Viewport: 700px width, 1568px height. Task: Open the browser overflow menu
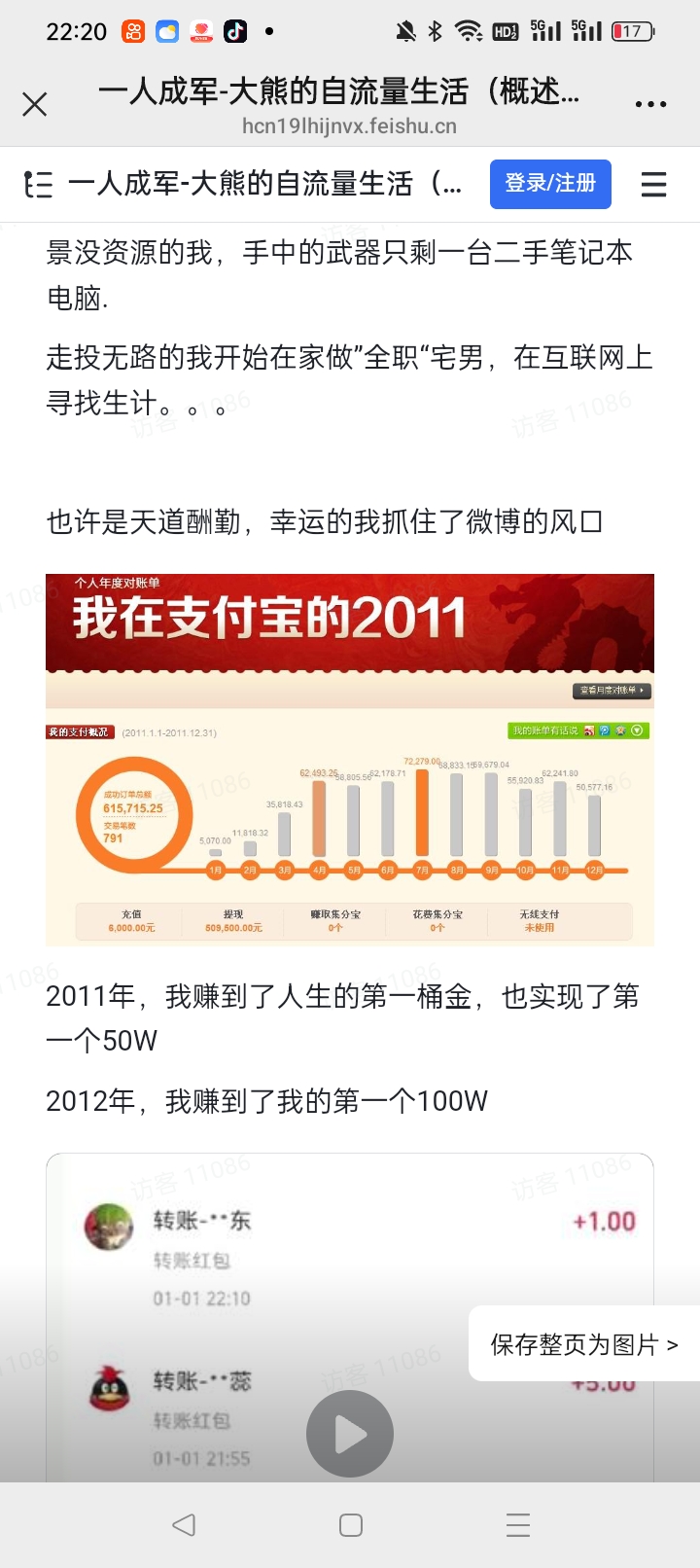(x=650, y=104)
